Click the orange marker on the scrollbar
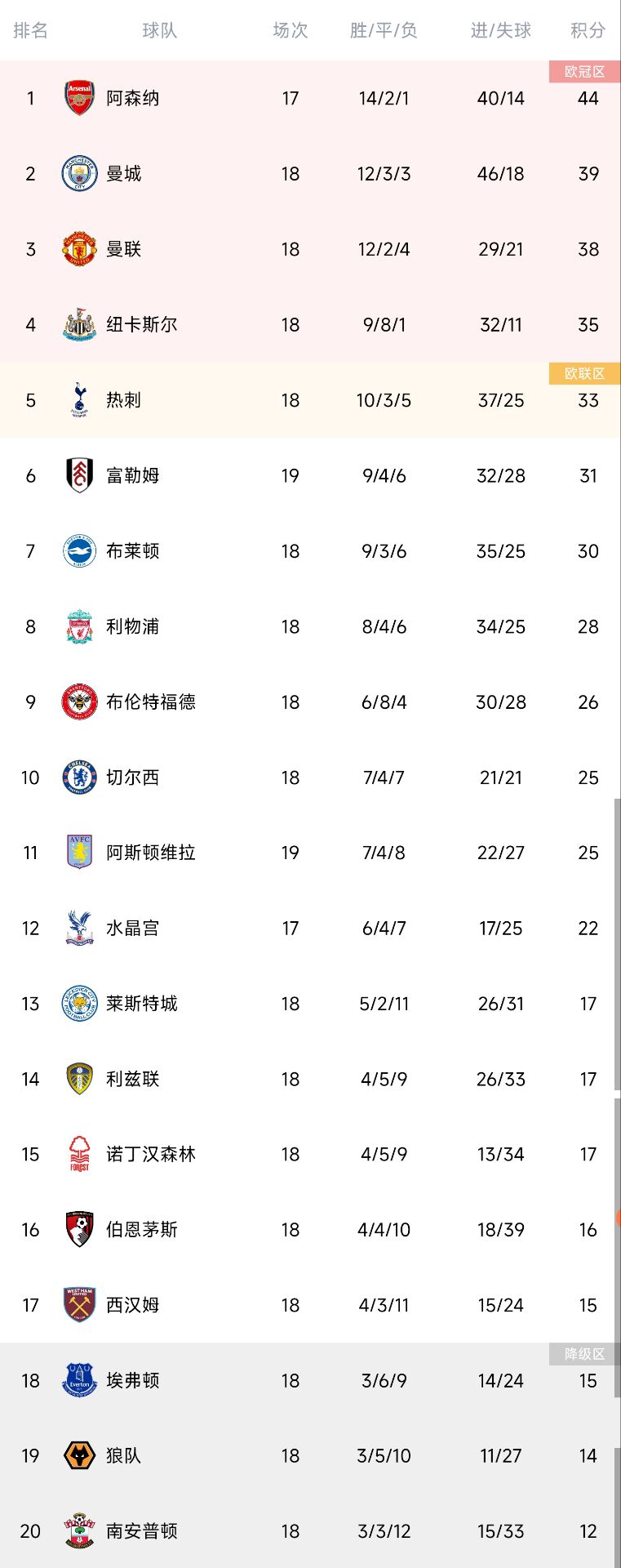The height and width of the screenshot is (1568, 621). pos(618,1217)
